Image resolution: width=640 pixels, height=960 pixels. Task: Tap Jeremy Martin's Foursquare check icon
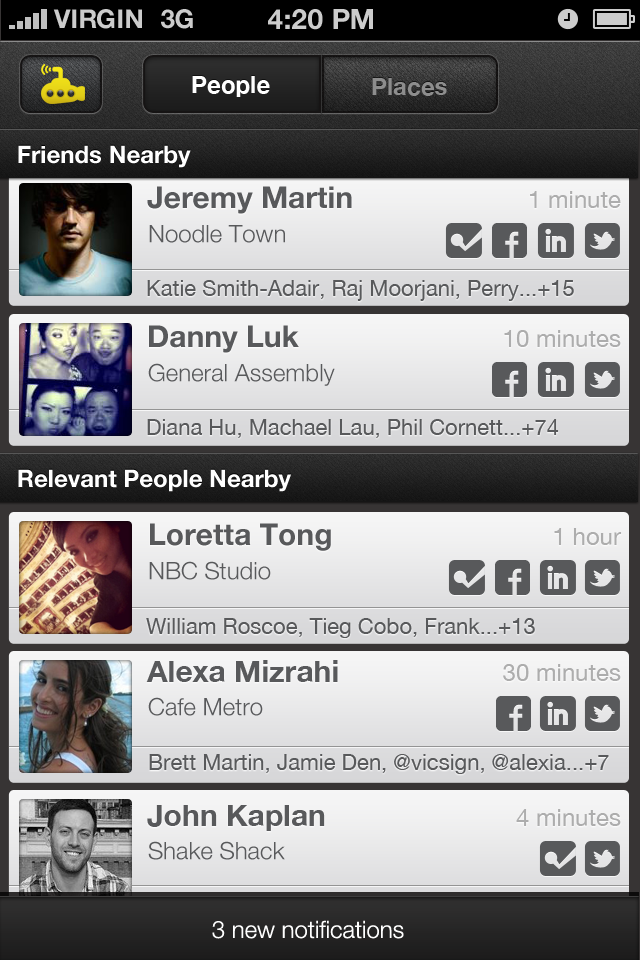pyautogui.click(x=464, y=241)
